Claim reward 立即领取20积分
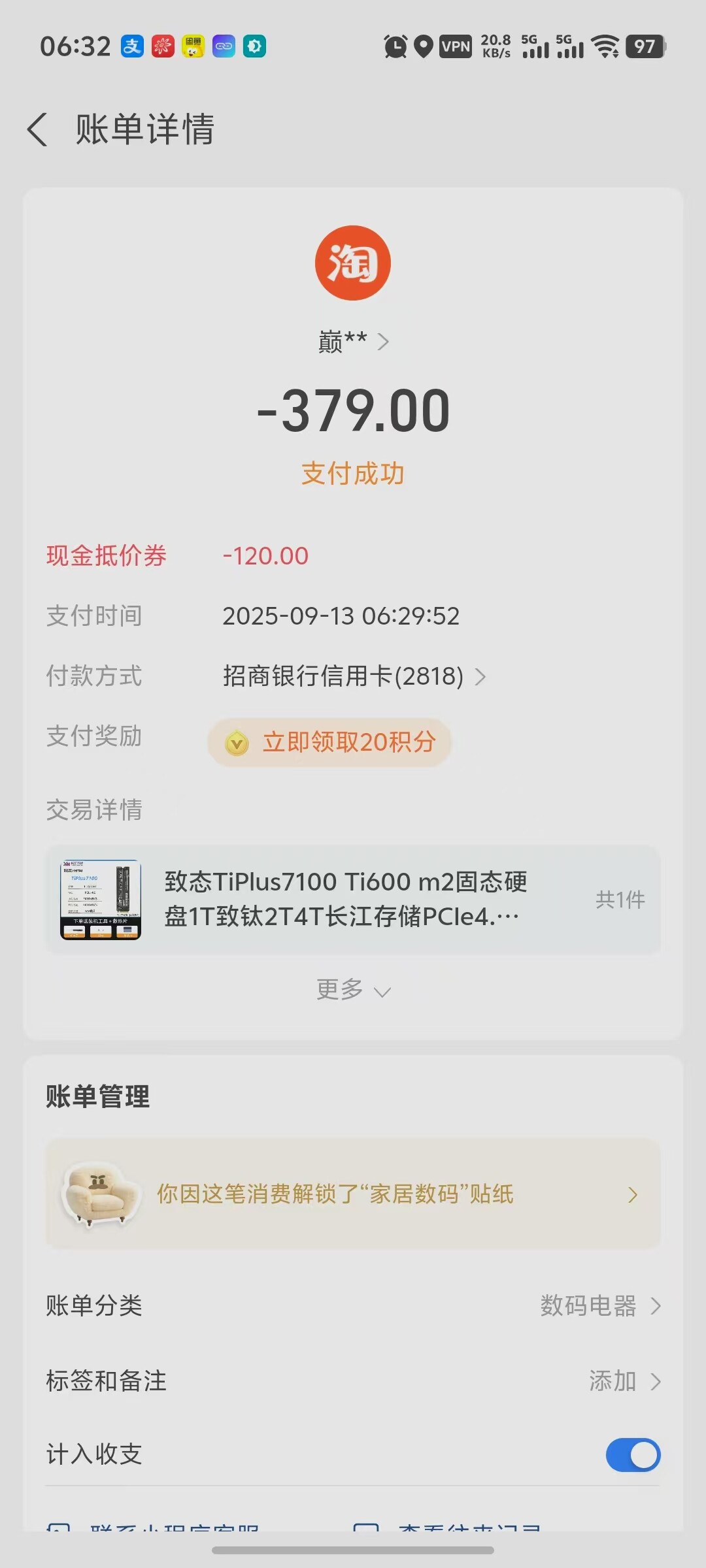706x1568 pixels. [329, 742]
